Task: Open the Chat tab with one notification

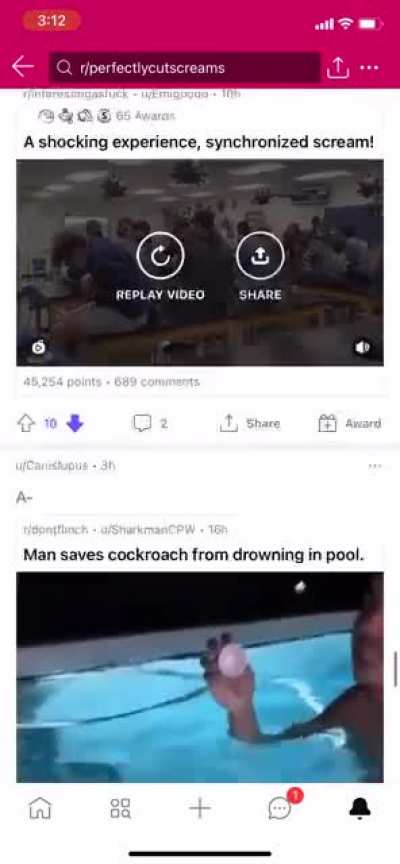Action: (281, 807)
